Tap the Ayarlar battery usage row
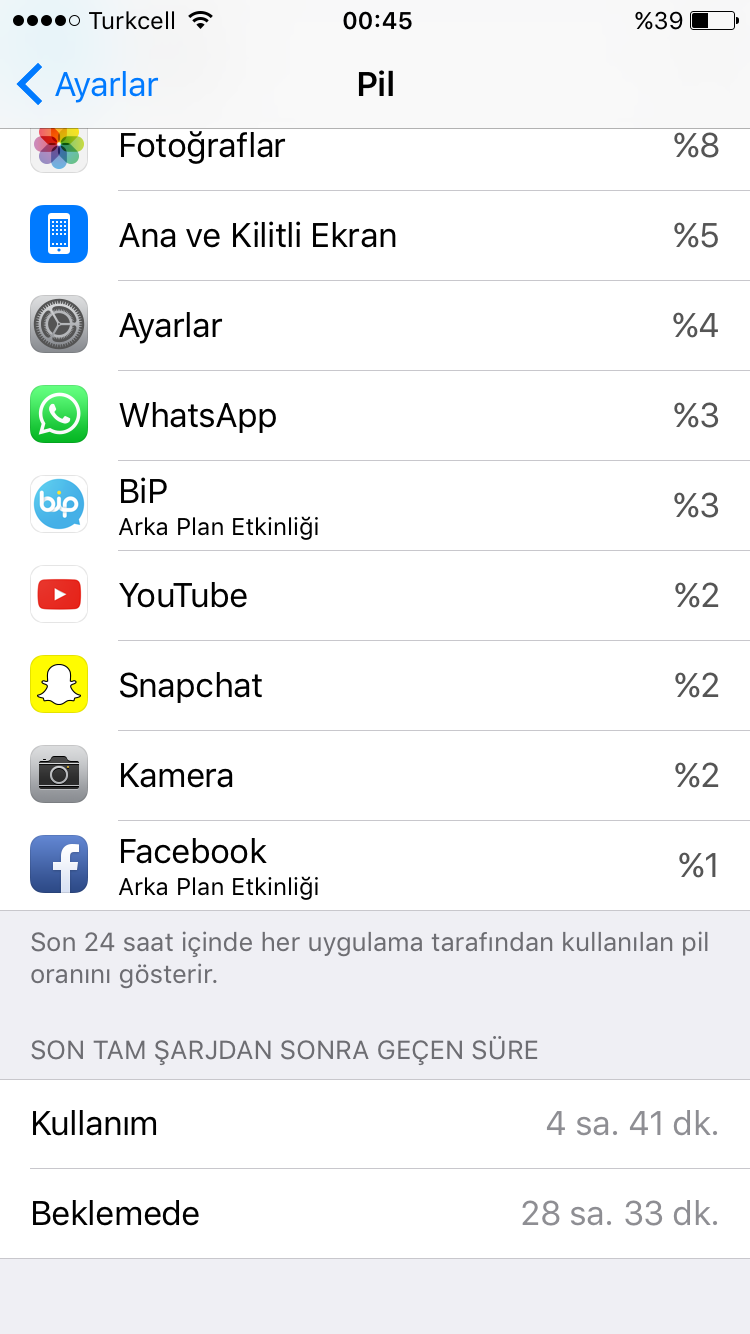 375,326
